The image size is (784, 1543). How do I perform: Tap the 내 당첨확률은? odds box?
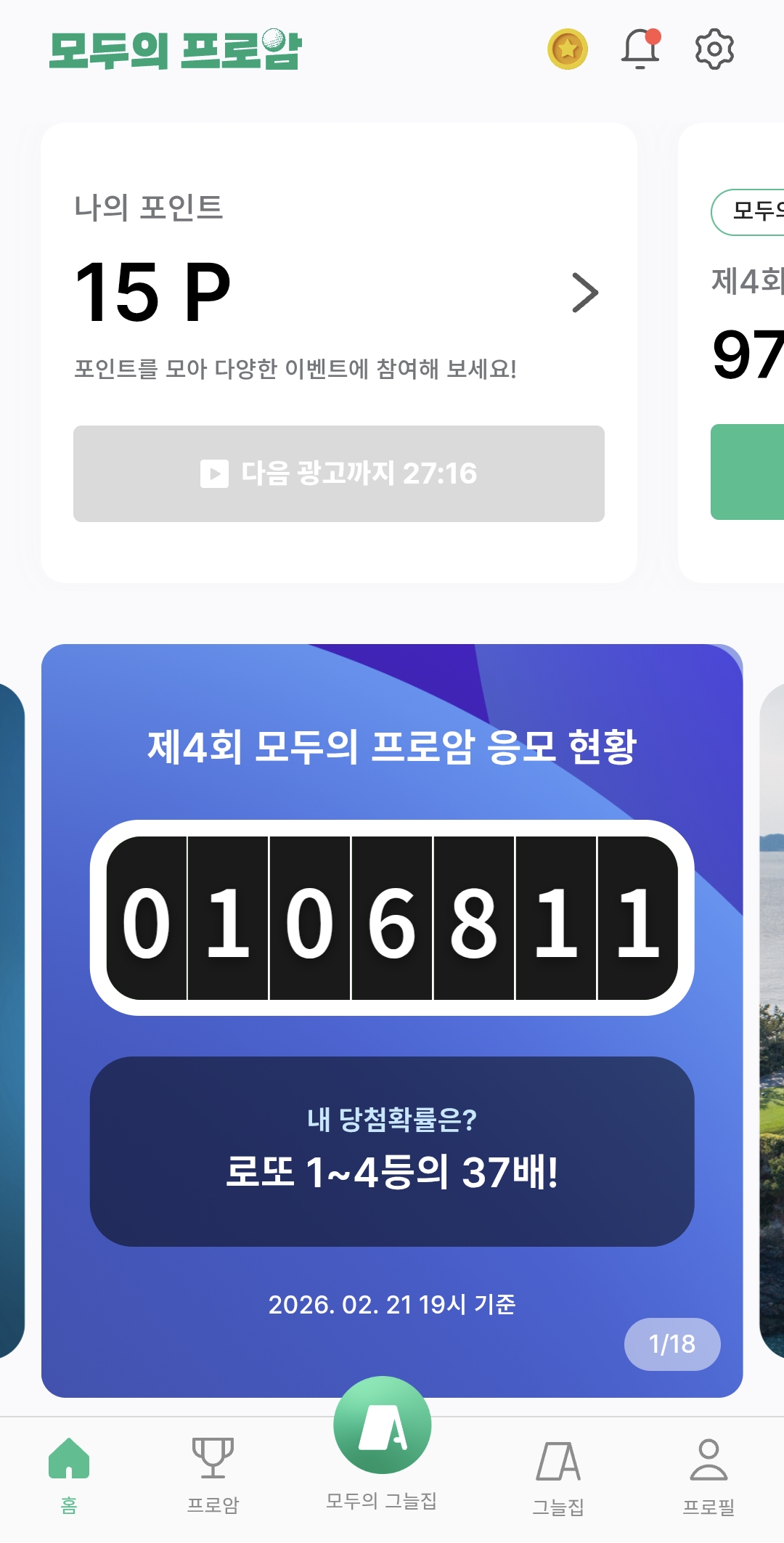392,1152
